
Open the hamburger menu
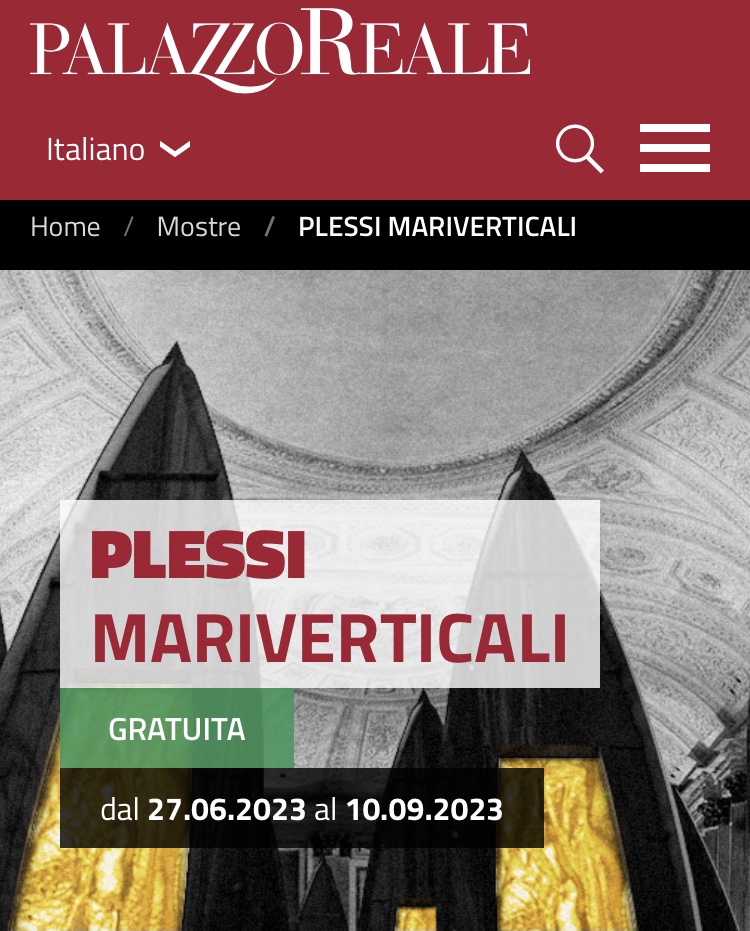coord(675,149)
